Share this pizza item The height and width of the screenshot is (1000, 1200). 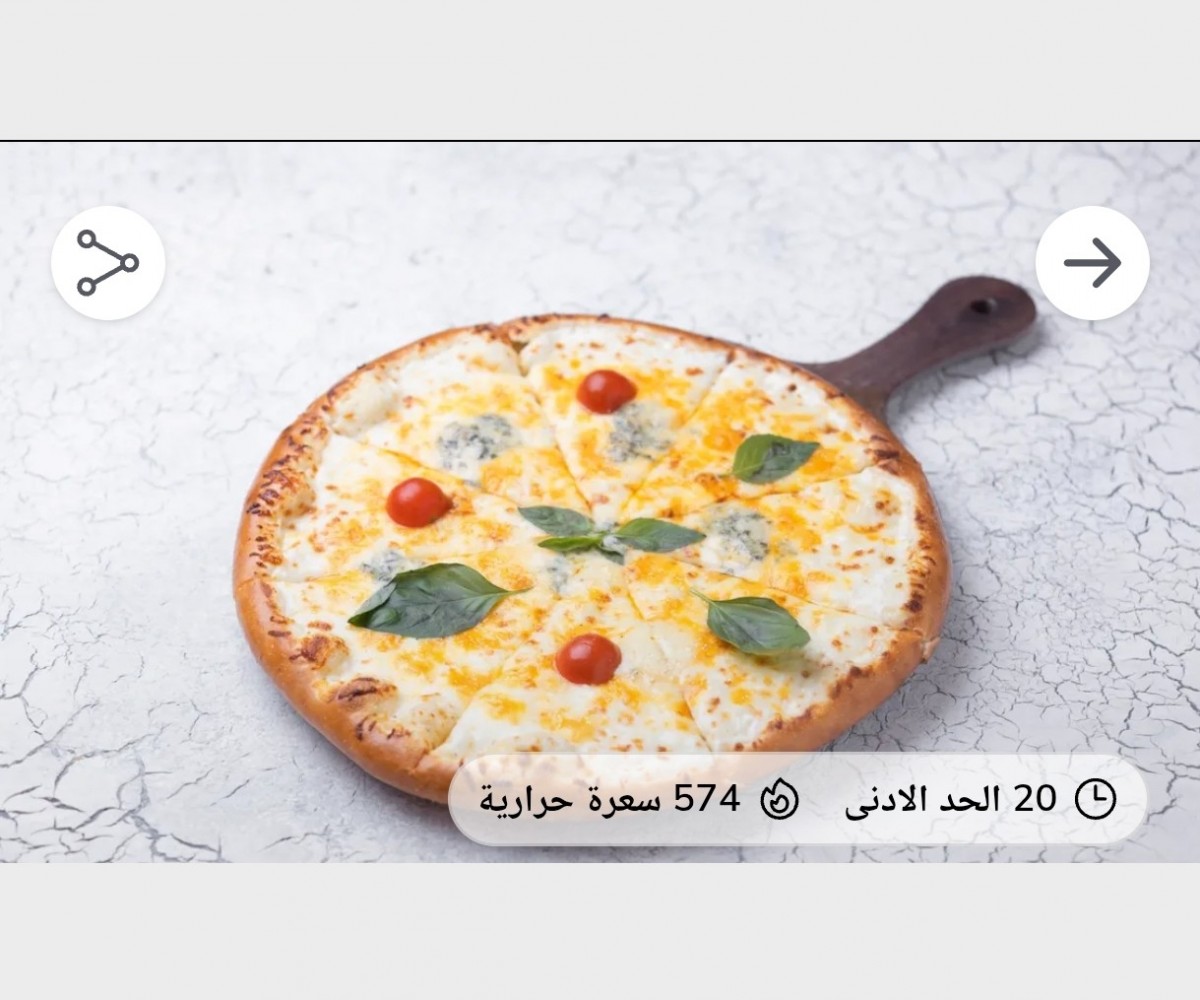108,263
